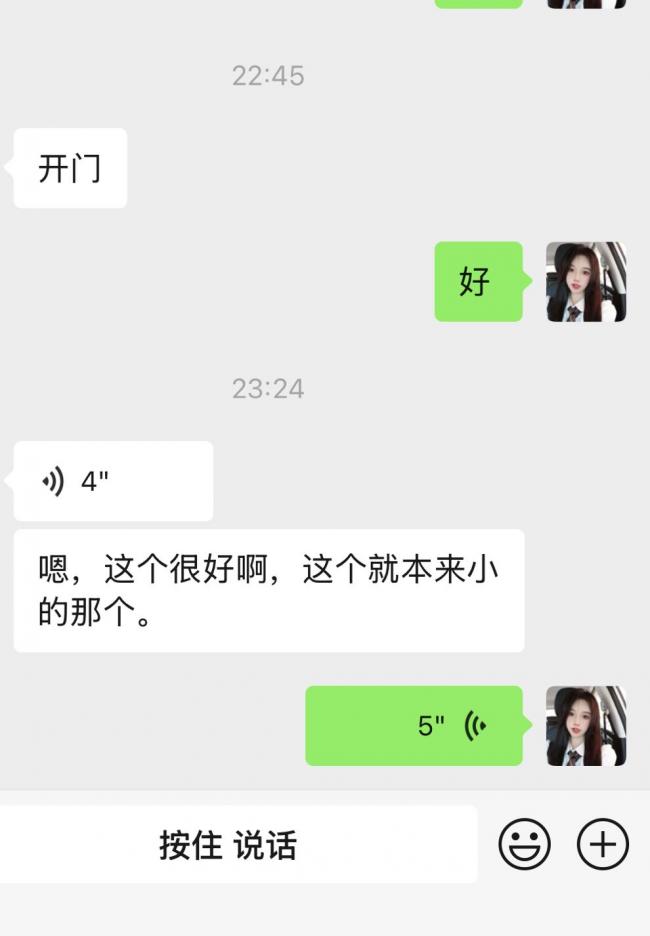Play the 5-second sent voice message
This screenshot has height=936, width=650.
point(413,726)
